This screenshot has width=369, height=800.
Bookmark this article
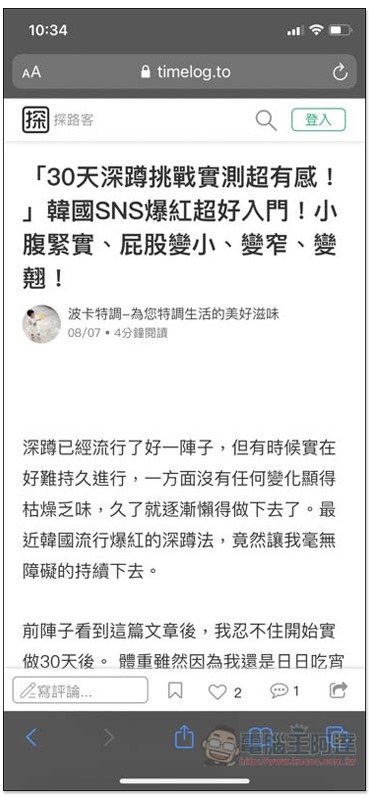click(x=175, y=691)
